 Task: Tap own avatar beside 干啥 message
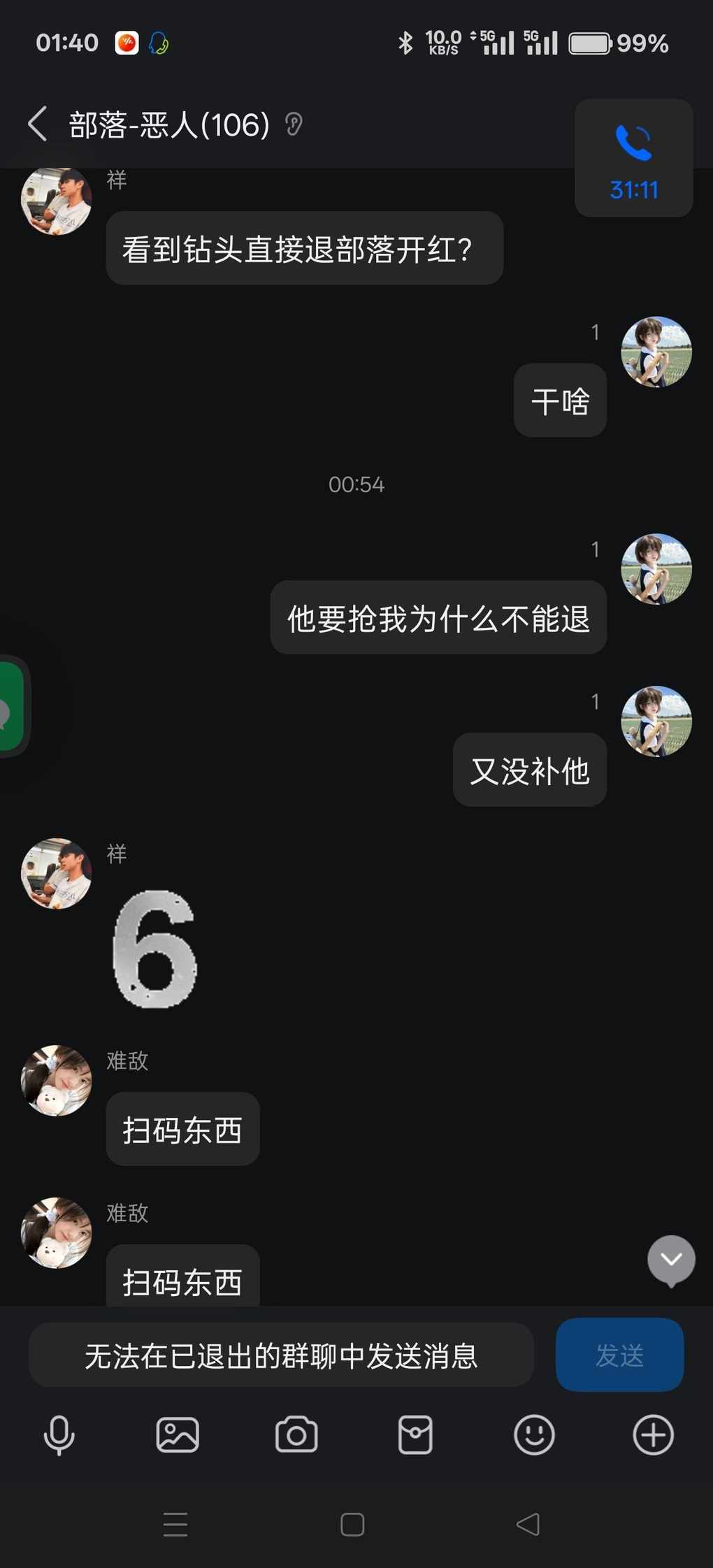[656, 352]
